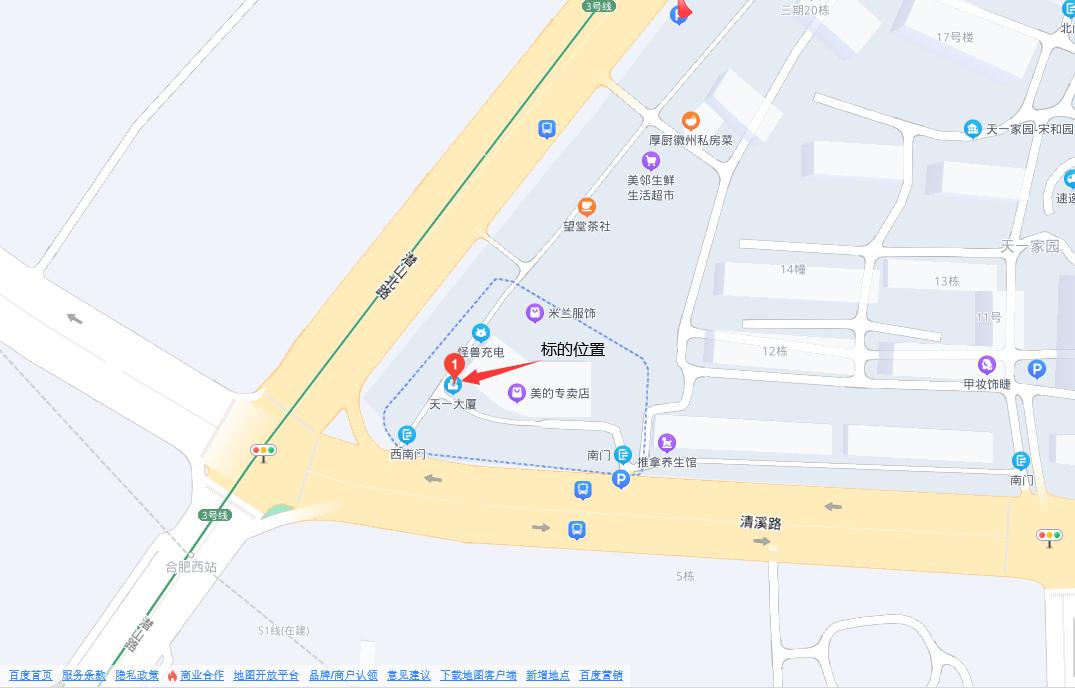Open the 意见建议 feedback link
This screenshot has height=688, width=1075.
pos(408,676)
